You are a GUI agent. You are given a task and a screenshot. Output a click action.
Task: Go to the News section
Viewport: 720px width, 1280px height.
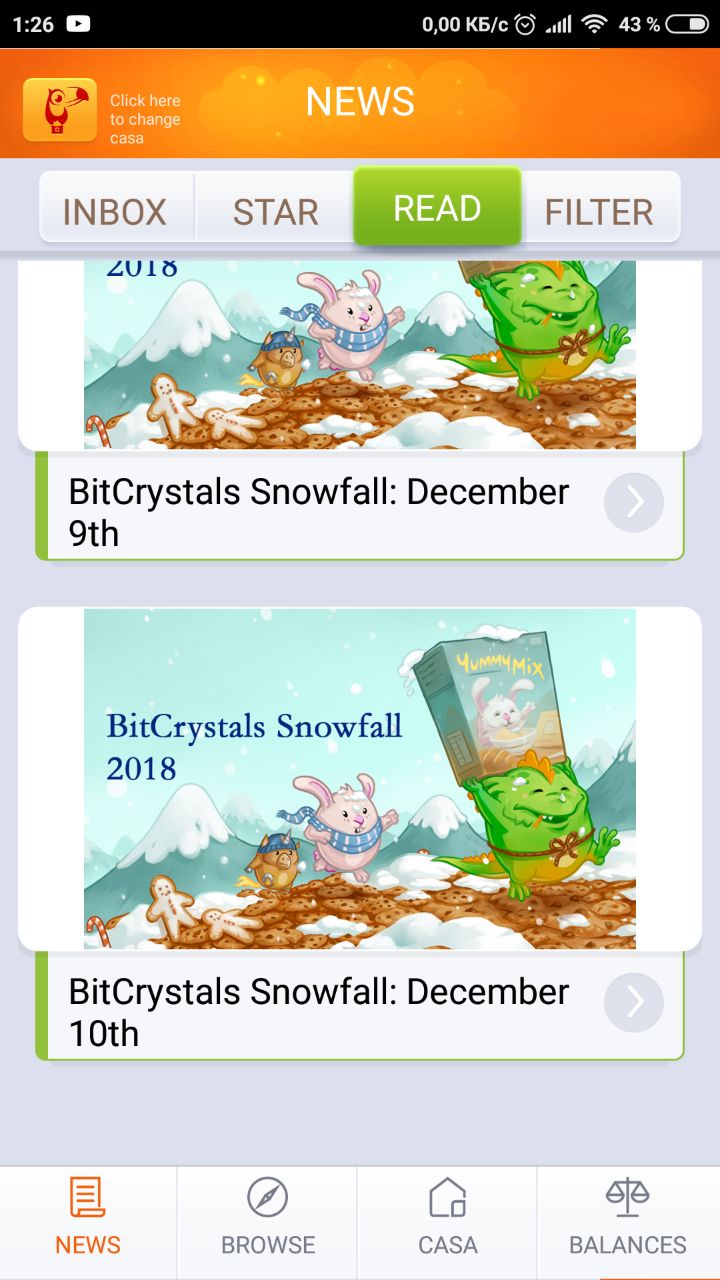click(x=88, y=1218)
